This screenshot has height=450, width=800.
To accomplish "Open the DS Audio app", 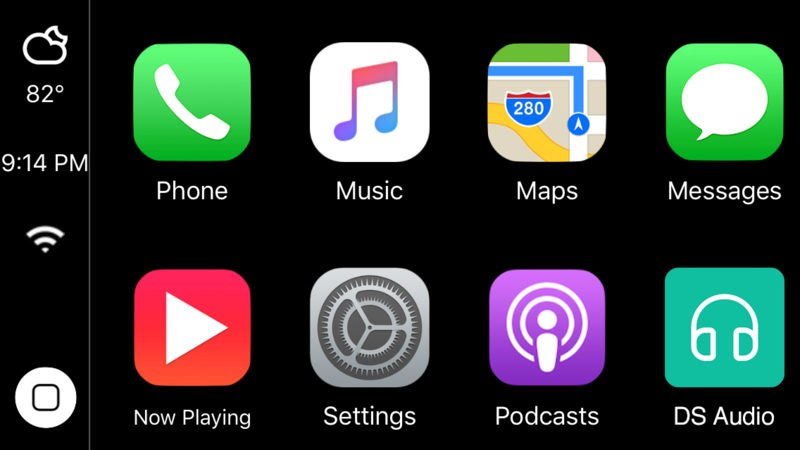I will (723, 328).
